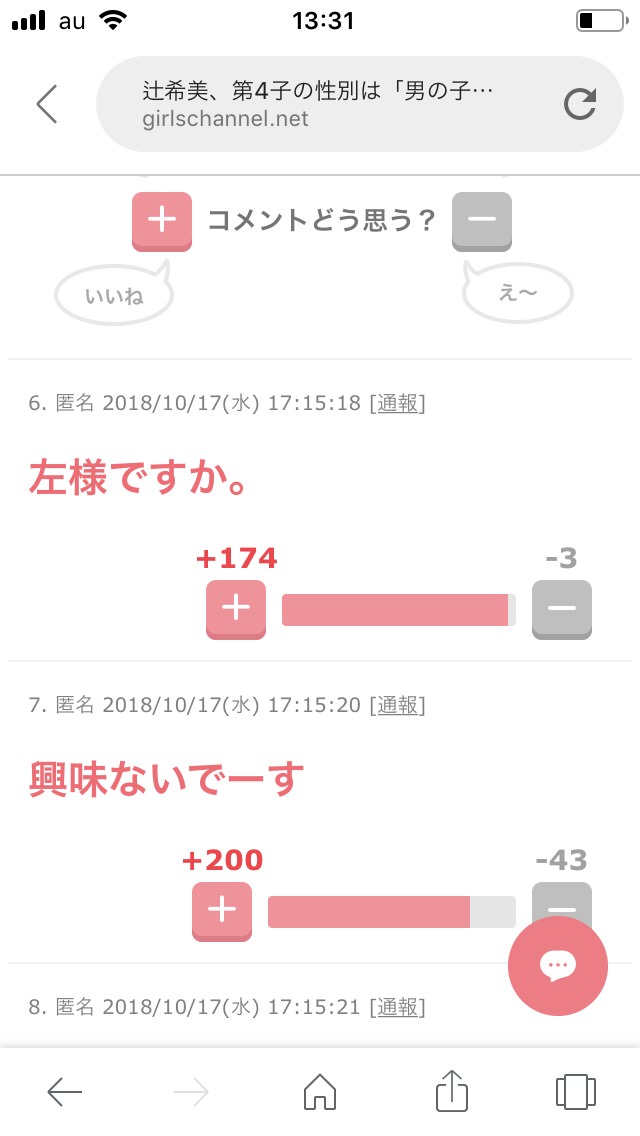The width and height of the screenshot is (640, 1136).
Task: Report comment 7 via 通報 link
Action: [x=397, y=705]
